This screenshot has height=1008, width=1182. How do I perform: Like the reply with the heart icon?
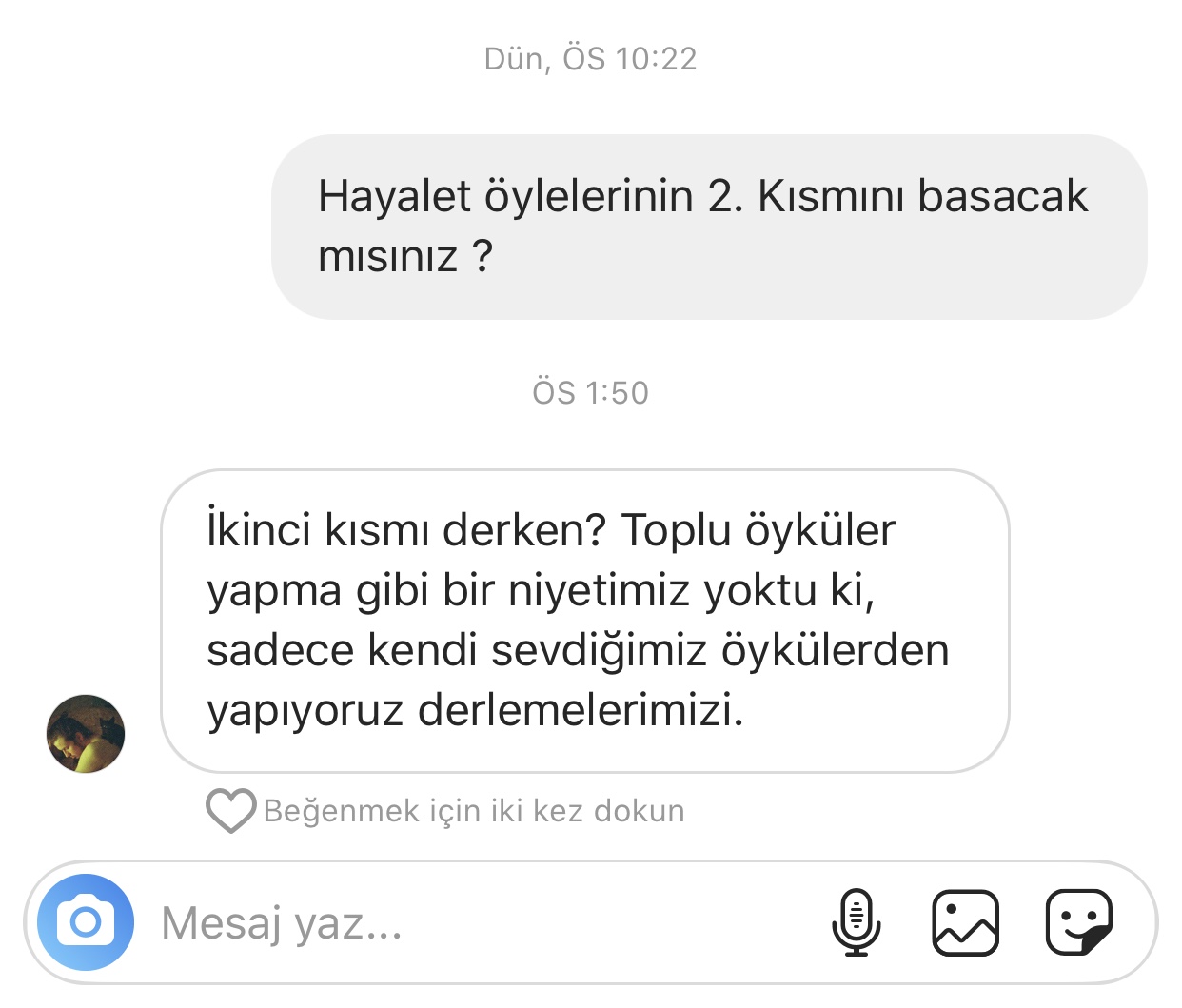pyautogui.click(x=231, y=811)
